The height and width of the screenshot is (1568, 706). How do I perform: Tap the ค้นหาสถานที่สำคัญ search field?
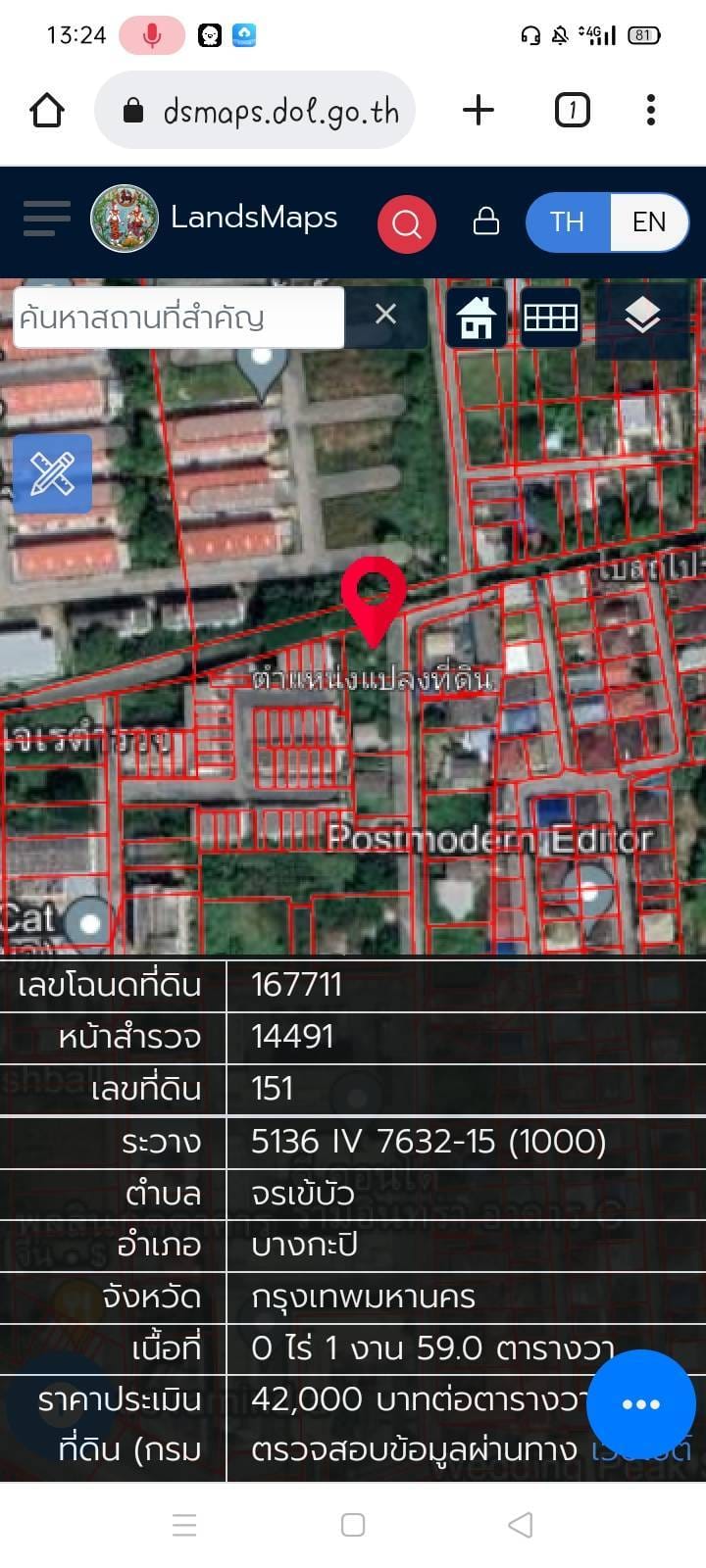[178, 318]
